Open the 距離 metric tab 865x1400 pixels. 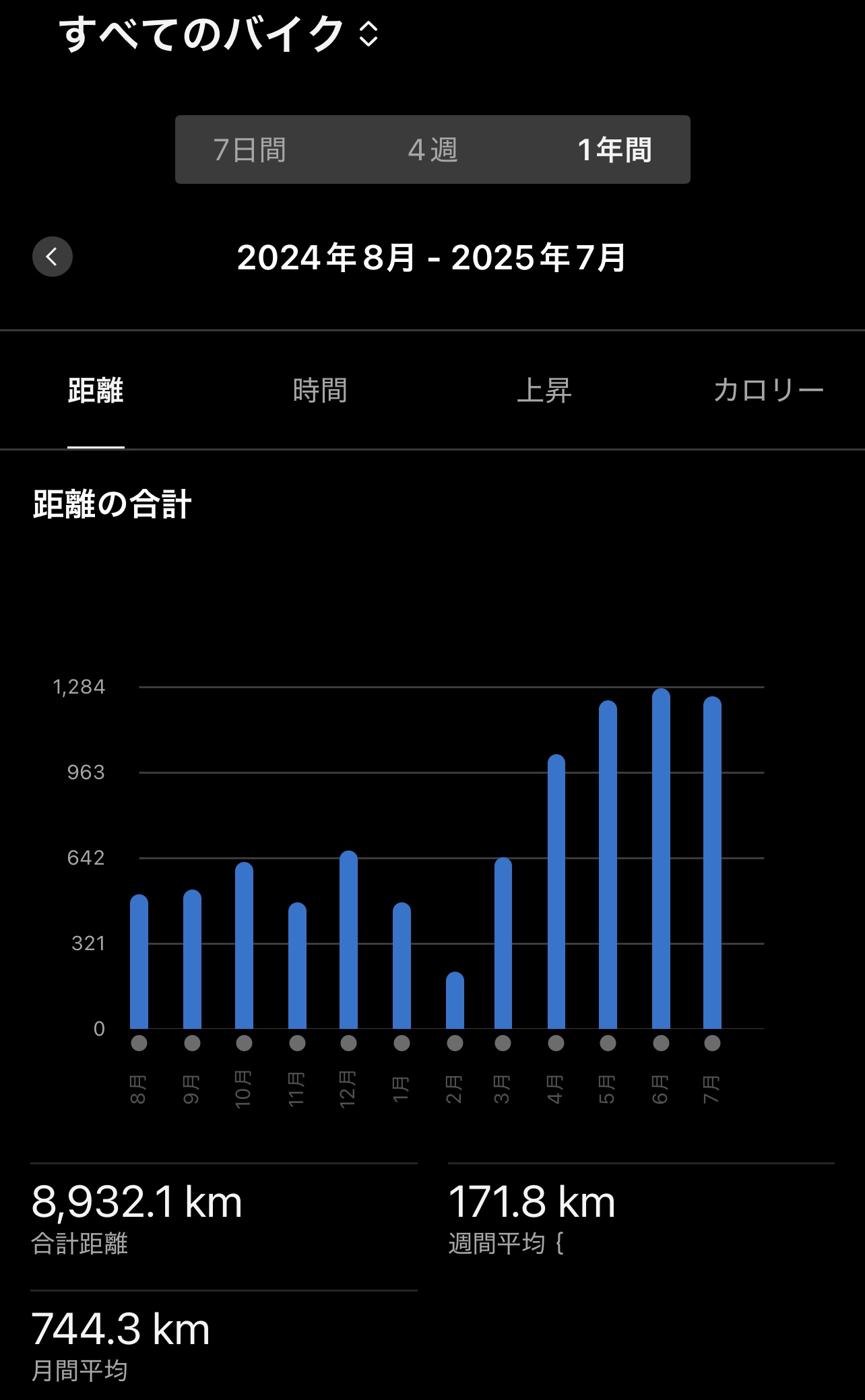96,391
